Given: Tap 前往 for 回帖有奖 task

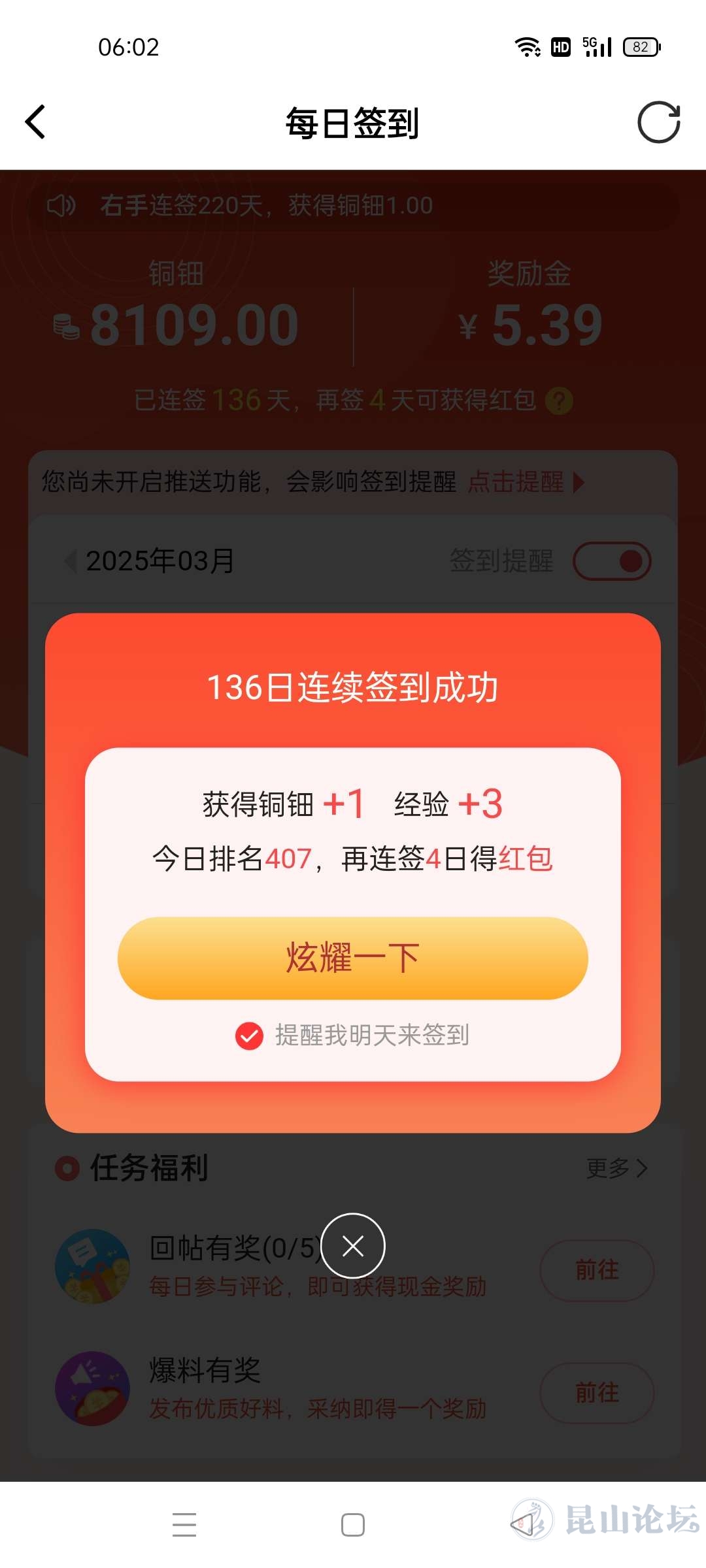Looking at the screenshot, I should (x=596, y=1269).
